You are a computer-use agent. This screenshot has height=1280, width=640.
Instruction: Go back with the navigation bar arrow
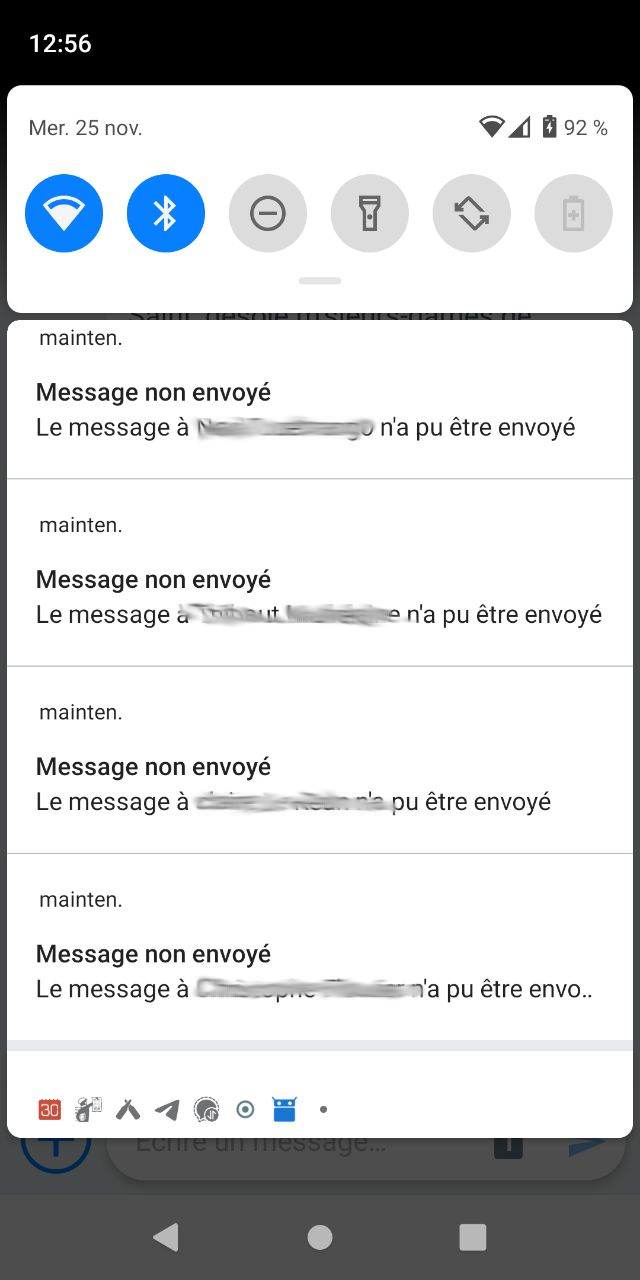(x=166, y=1237)
